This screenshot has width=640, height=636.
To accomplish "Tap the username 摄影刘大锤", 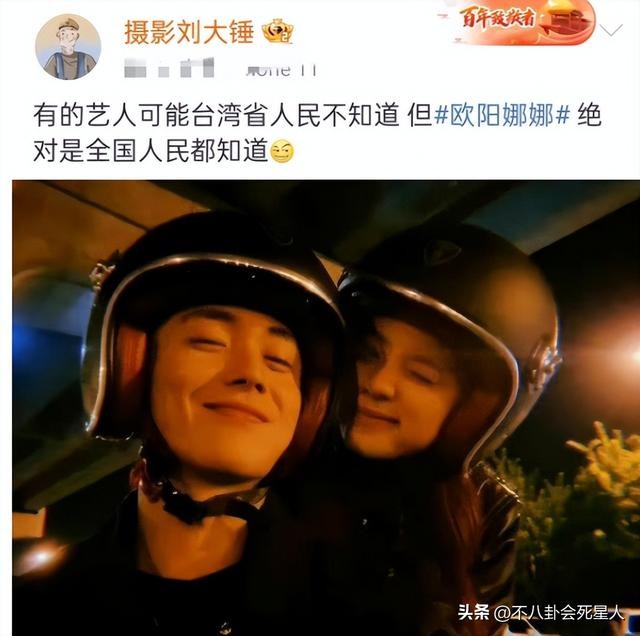I will (x=187, y=31).
